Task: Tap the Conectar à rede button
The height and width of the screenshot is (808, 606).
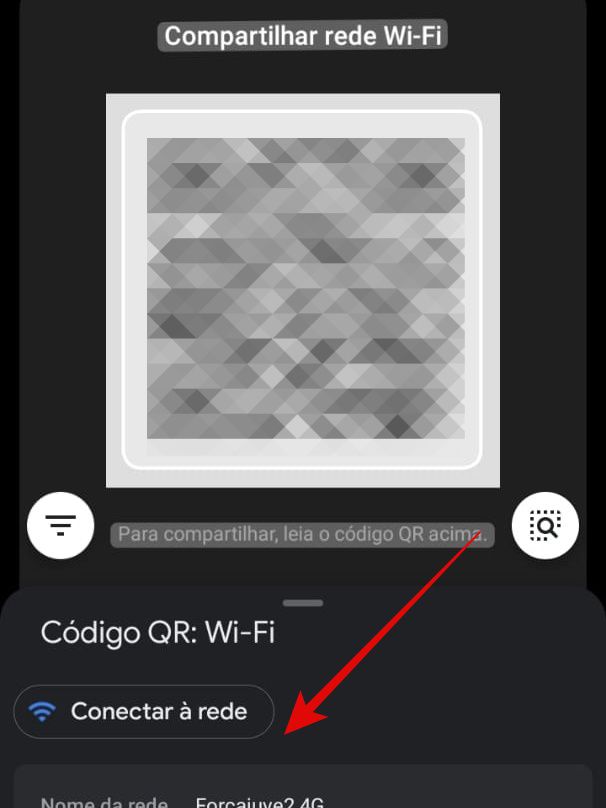Action: (x=143, y=712)
